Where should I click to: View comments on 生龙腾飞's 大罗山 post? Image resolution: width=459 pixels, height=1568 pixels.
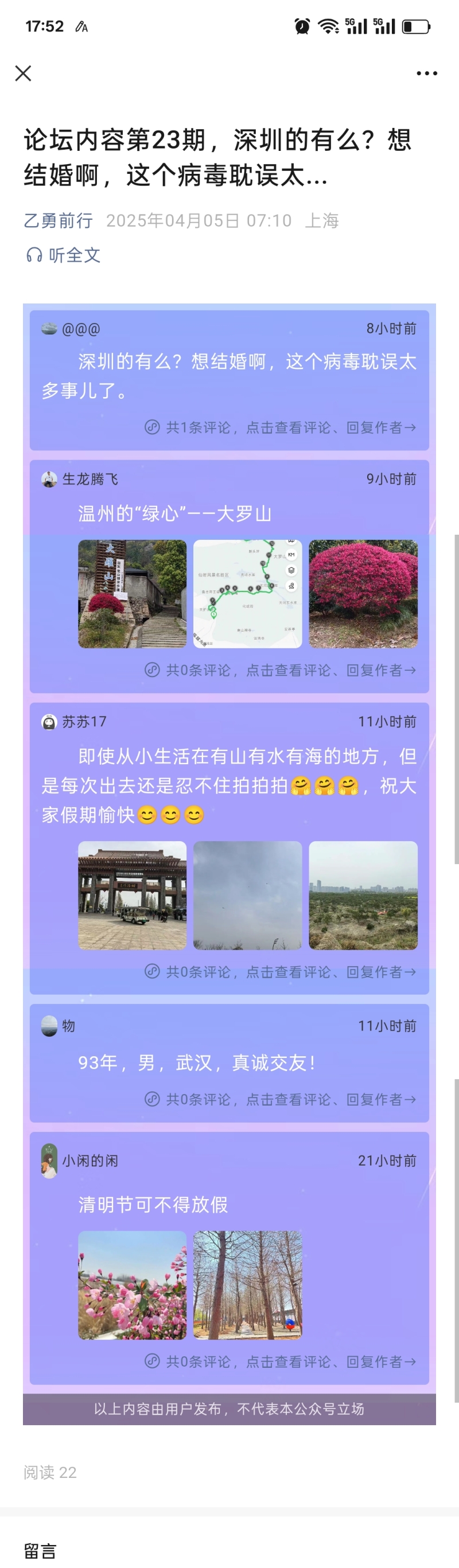(x=281, y=670)
